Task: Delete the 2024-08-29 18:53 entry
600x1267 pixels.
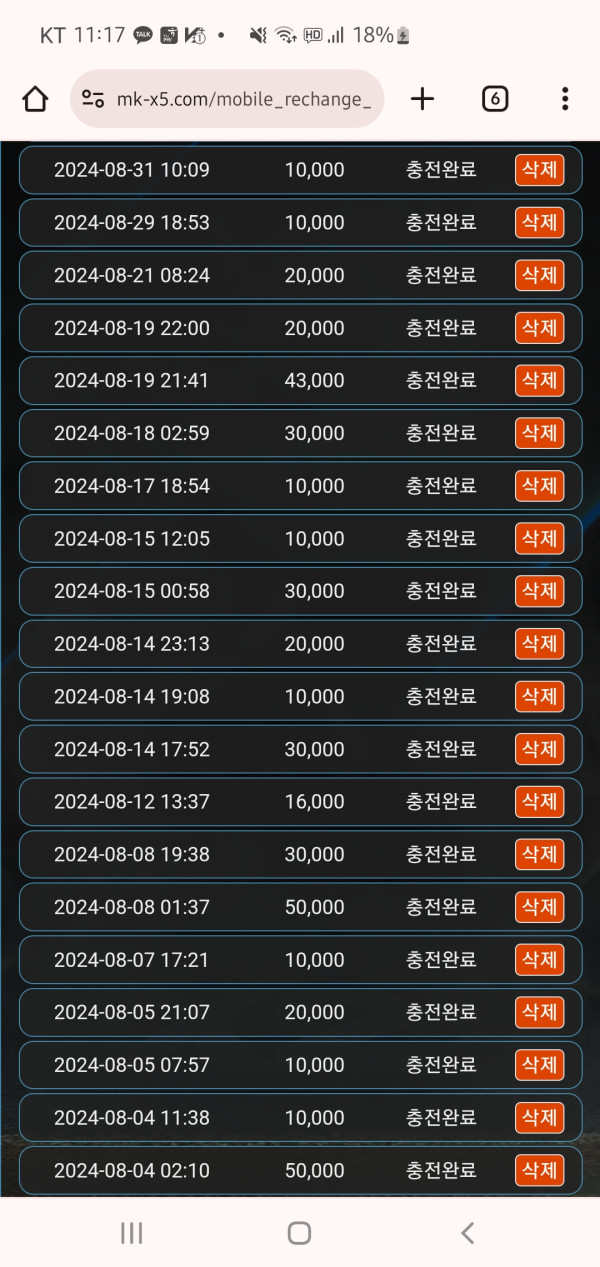Action: pyautogui.click(x=539, y=222)
